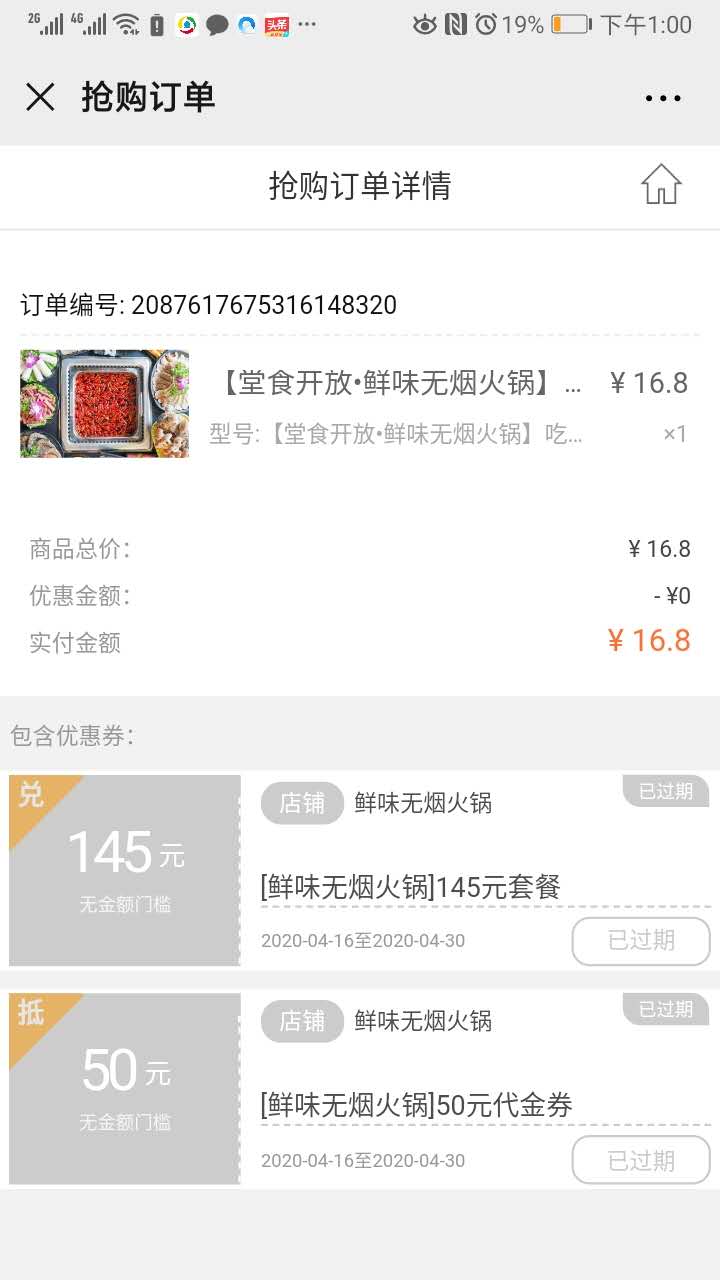720x1280 pixels.
Task: Close the 抢购订单 page
Action: (40, 97)
